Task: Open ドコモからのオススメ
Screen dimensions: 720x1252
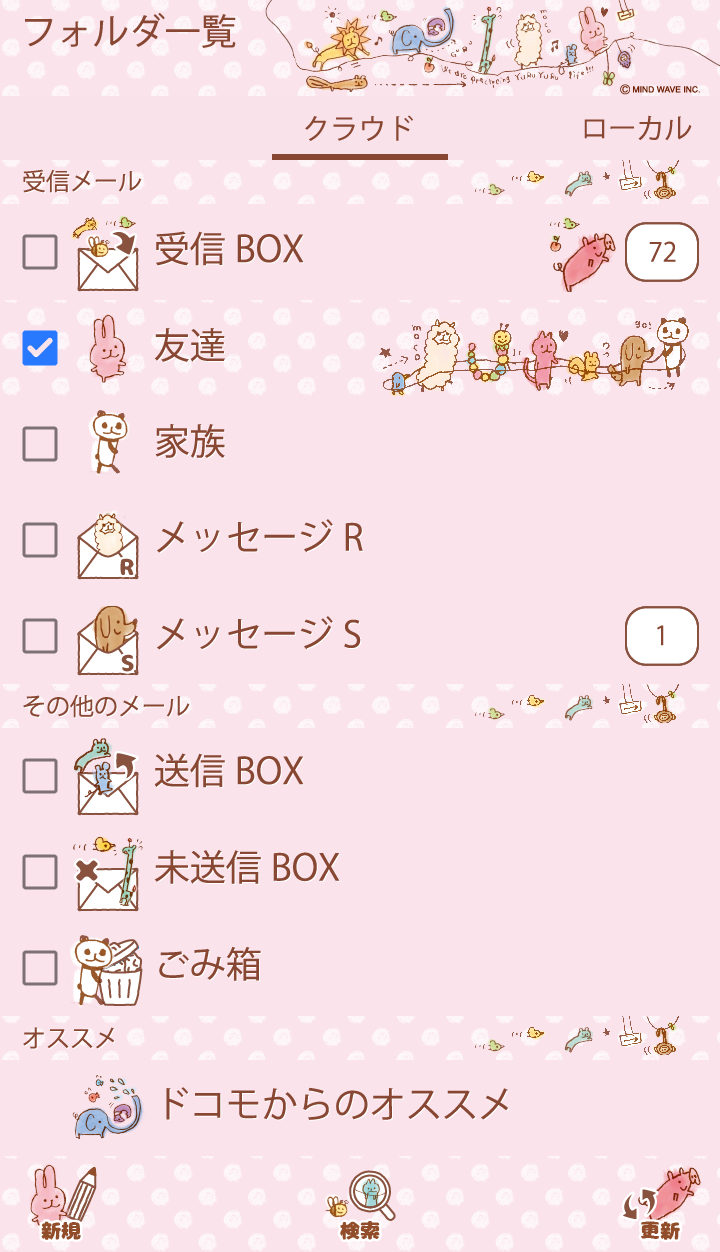Action: pyautogui.click(x=334, y=1104)
